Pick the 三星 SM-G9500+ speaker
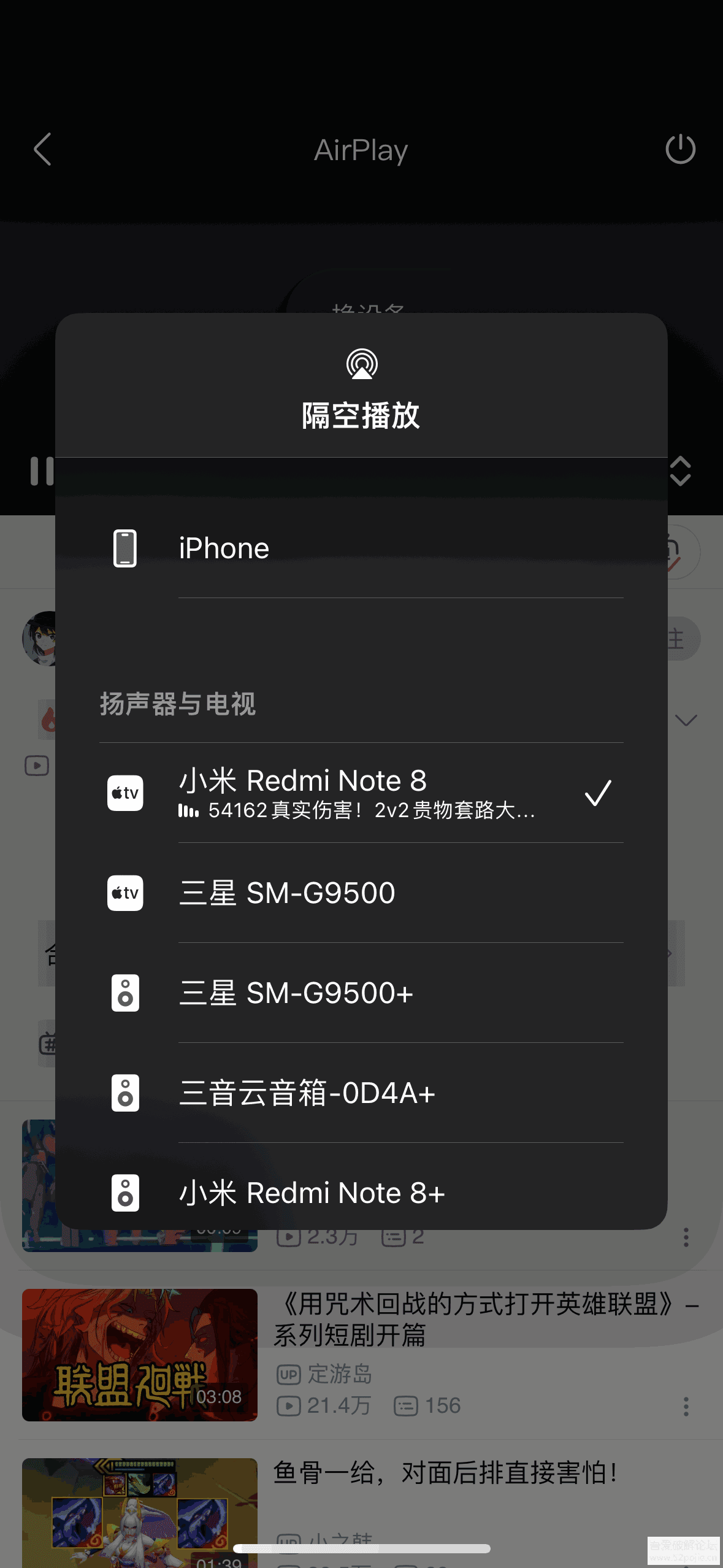This screenshot has height=1568, width=723. (x=361, y=993)
